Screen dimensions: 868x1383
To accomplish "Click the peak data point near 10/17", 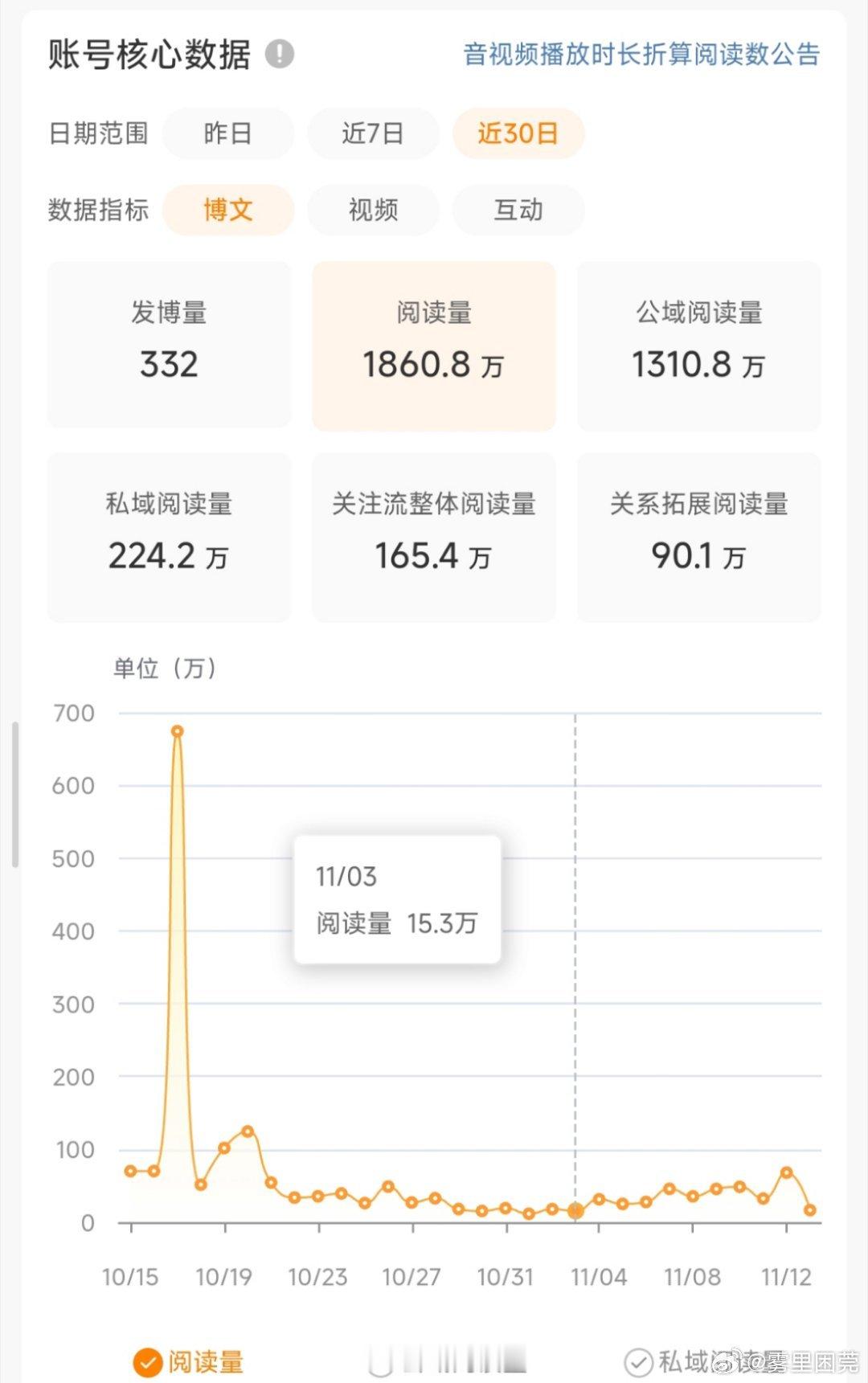I will pyautogui.click(x=178, y=730).
